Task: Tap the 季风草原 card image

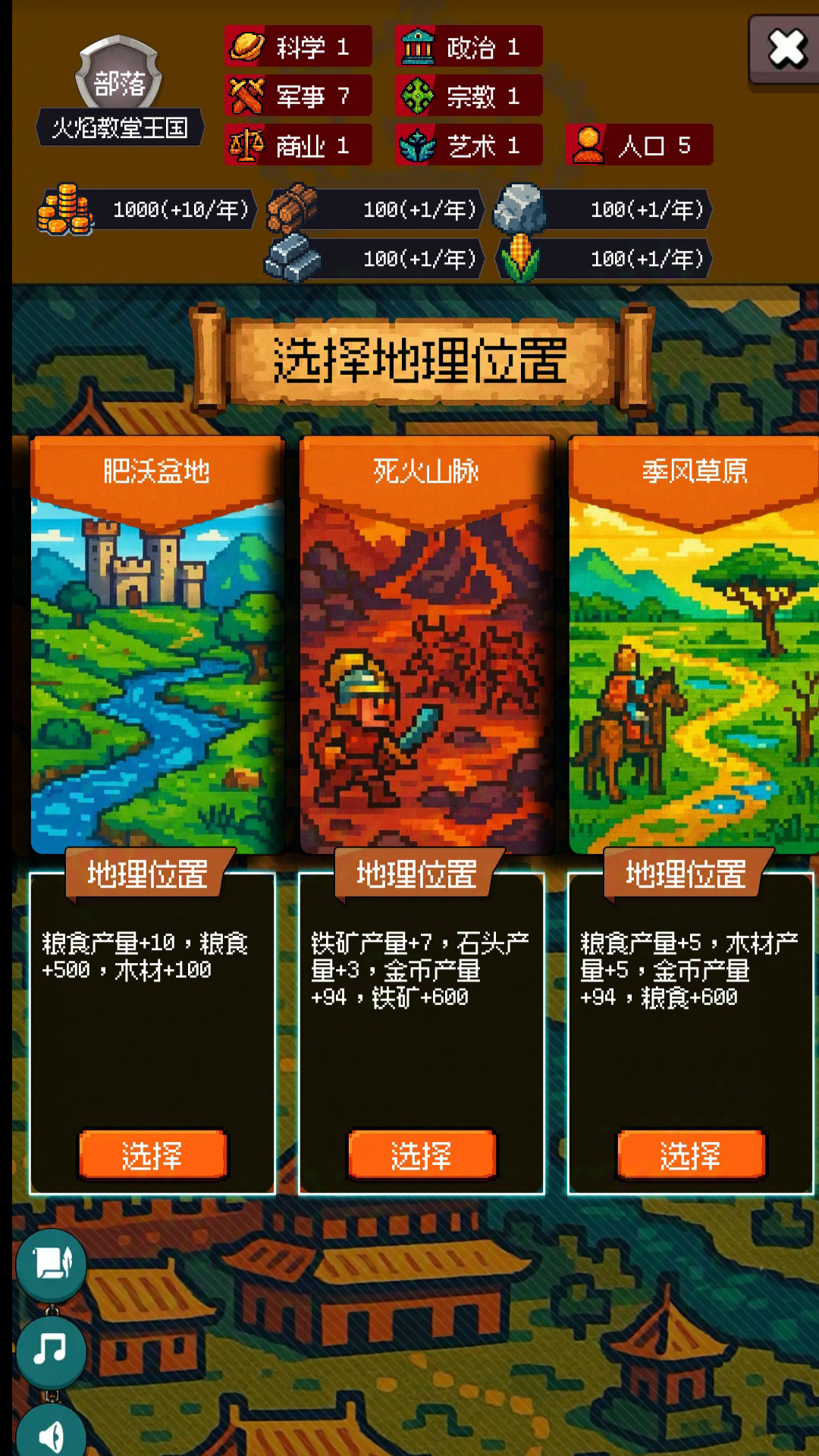Action: pos(693,675)
